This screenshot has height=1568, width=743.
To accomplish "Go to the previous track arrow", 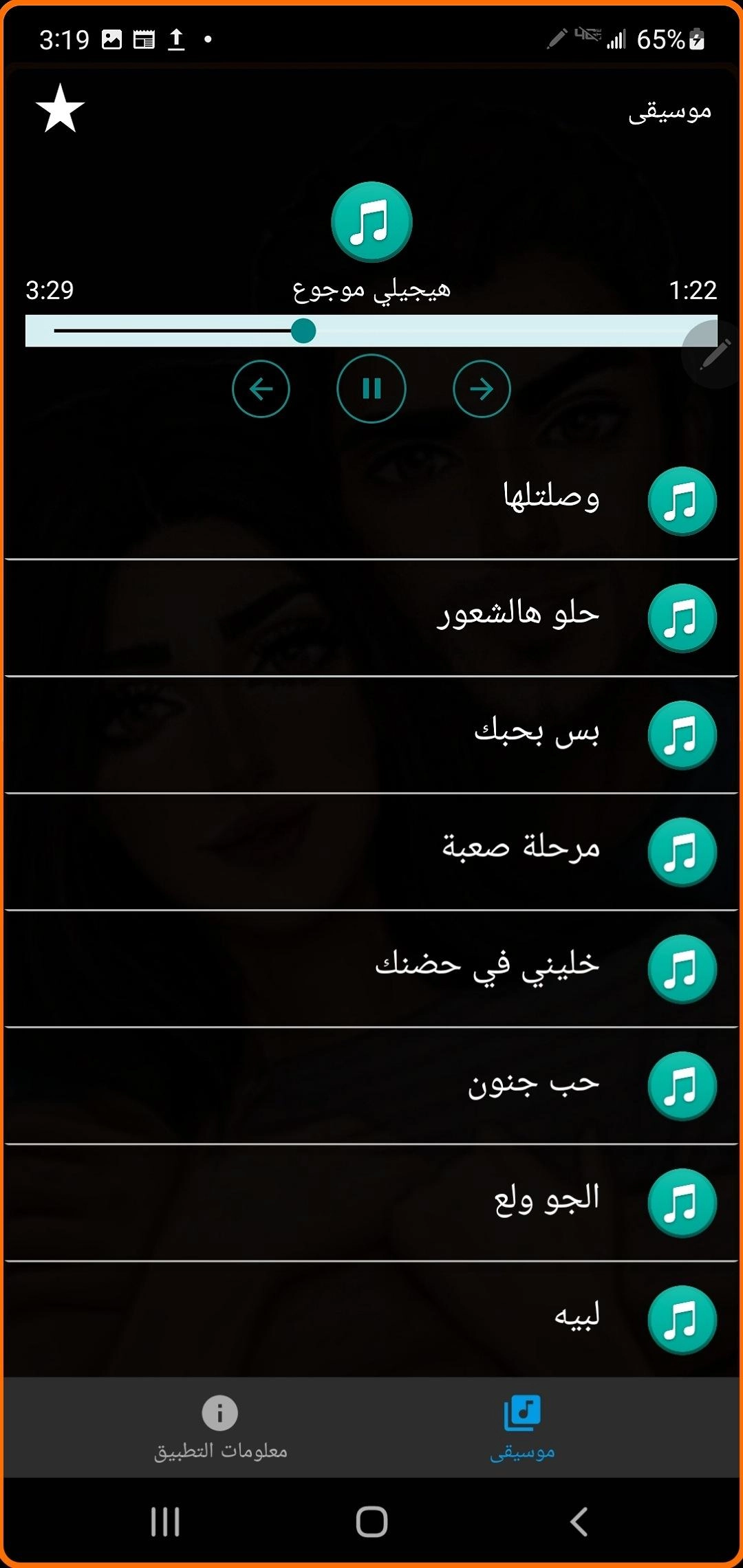I will 261,389.
